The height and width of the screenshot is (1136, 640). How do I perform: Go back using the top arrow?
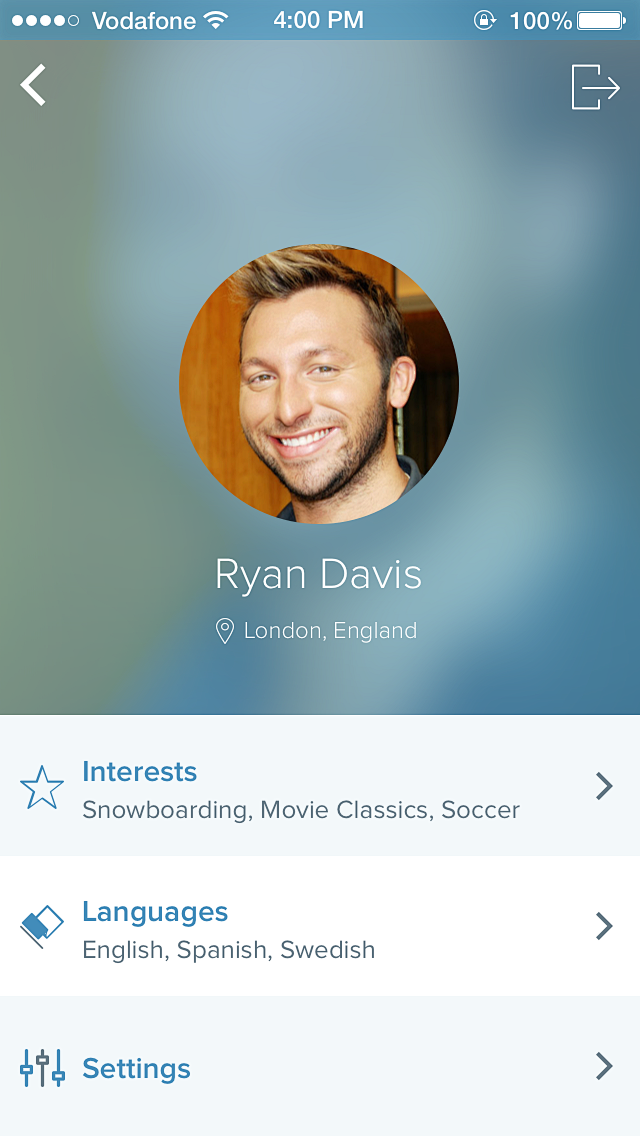34,85
